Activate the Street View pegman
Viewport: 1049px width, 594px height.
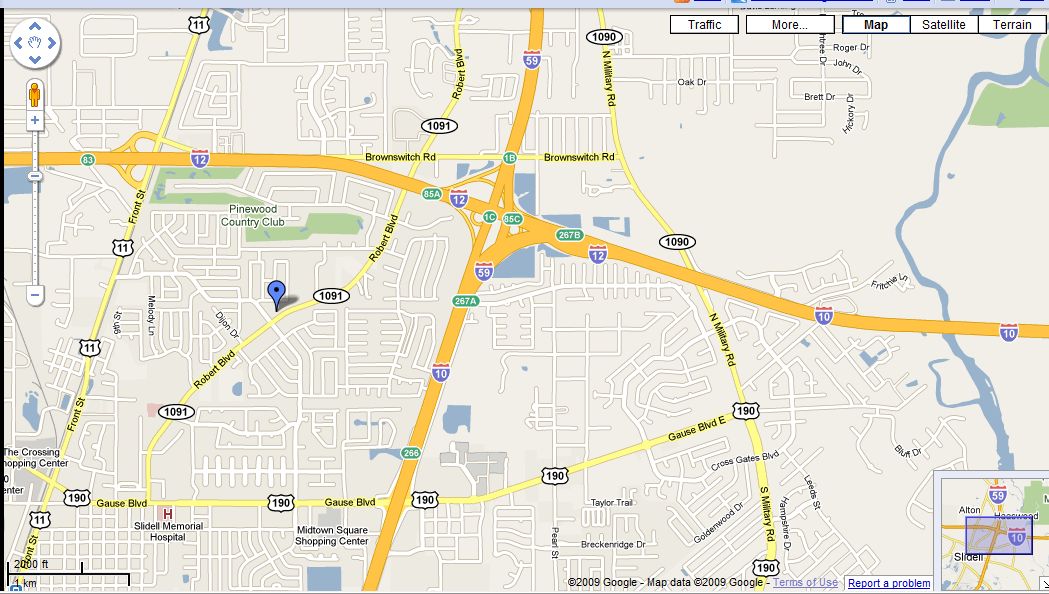tap(35, 95)
